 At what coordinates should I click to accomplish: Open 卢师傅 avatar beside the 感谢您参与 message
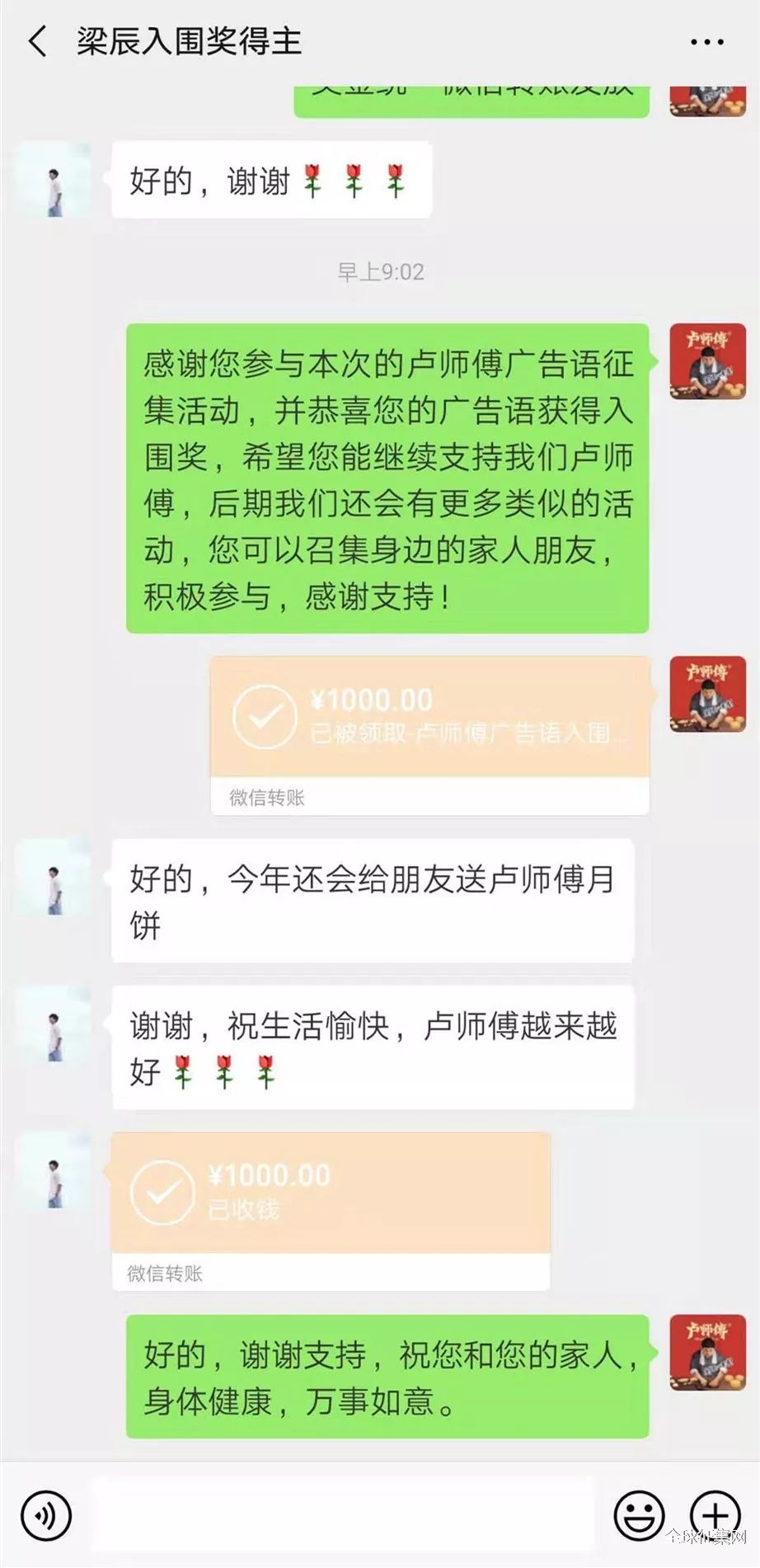tap(707, 361)
